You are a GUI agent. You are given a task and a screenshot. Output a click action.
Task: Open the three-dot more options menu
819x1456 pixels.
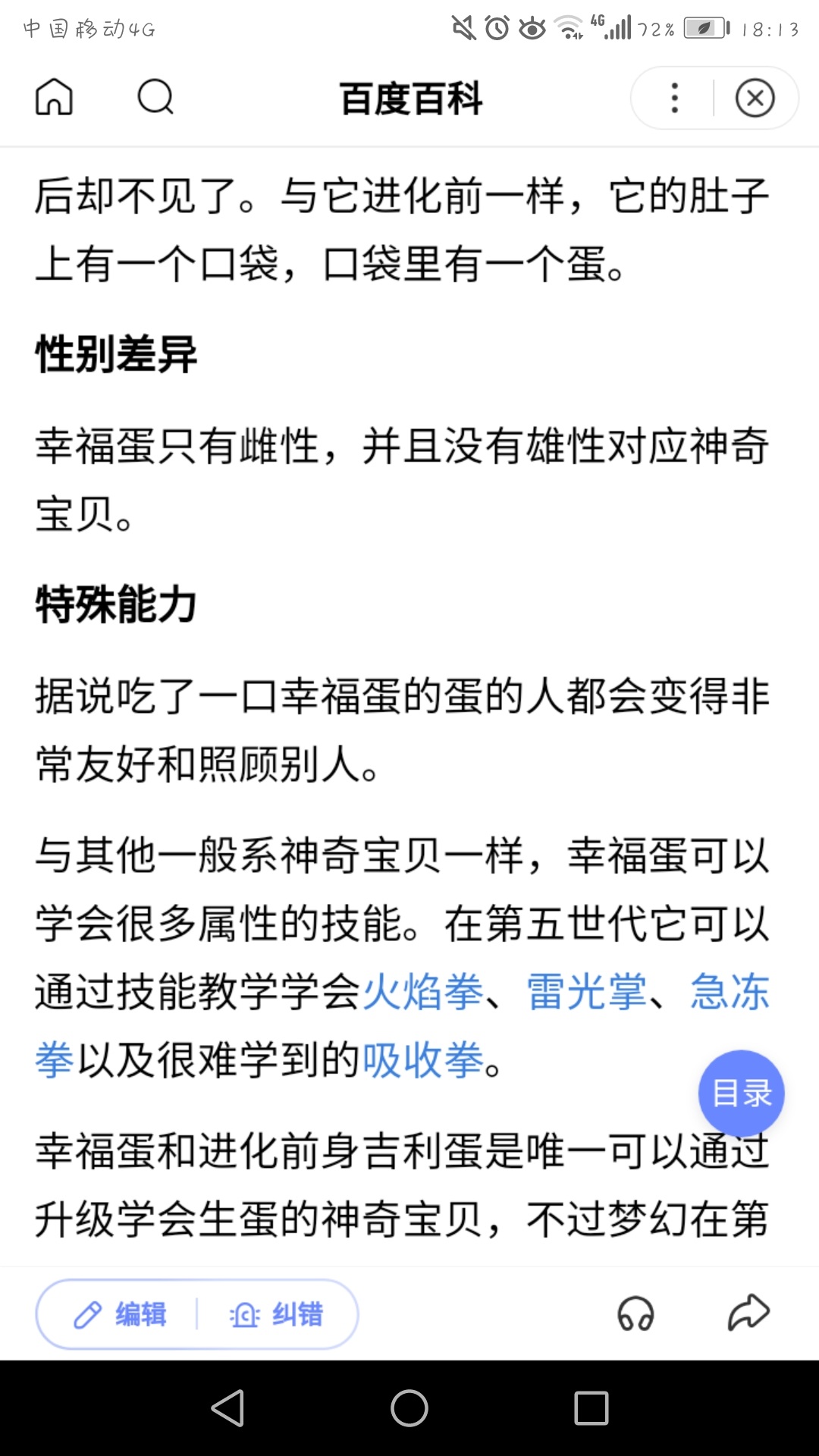click(x=674, y=98)
